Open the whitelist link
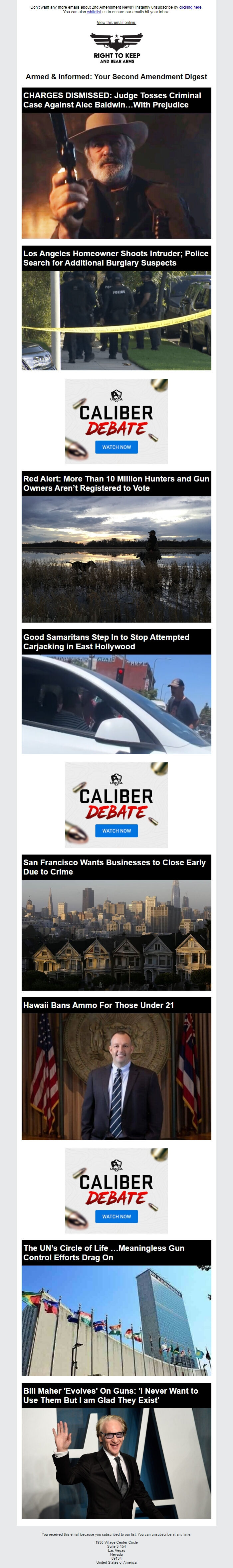This screenshot has height=1568, width=233. 94,12
